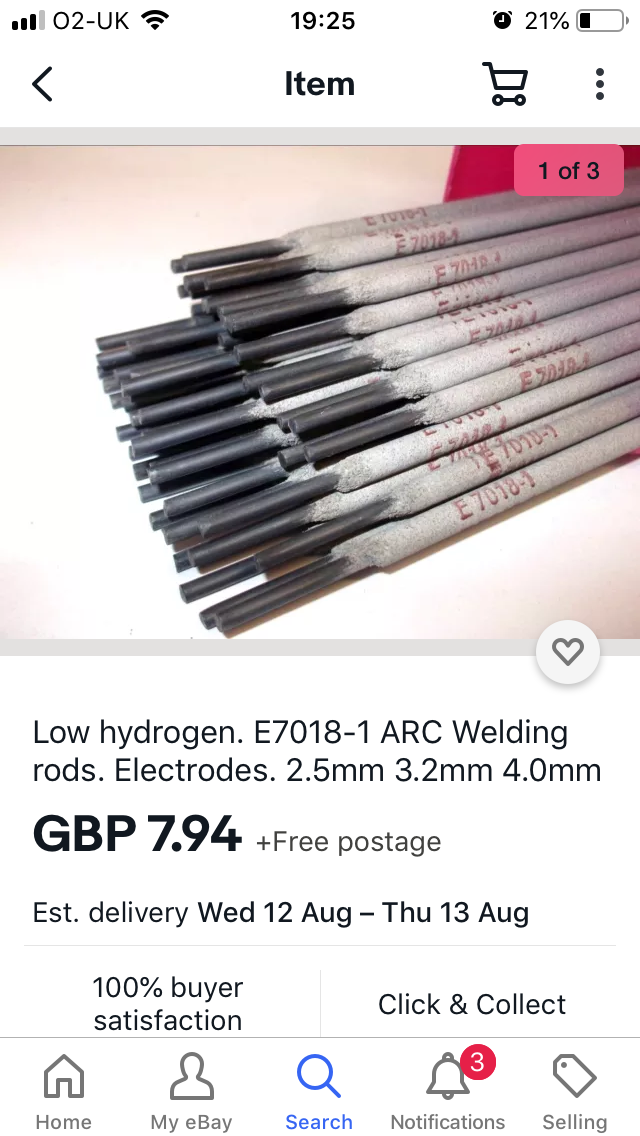Open the three-dot overflow menu

599,84
